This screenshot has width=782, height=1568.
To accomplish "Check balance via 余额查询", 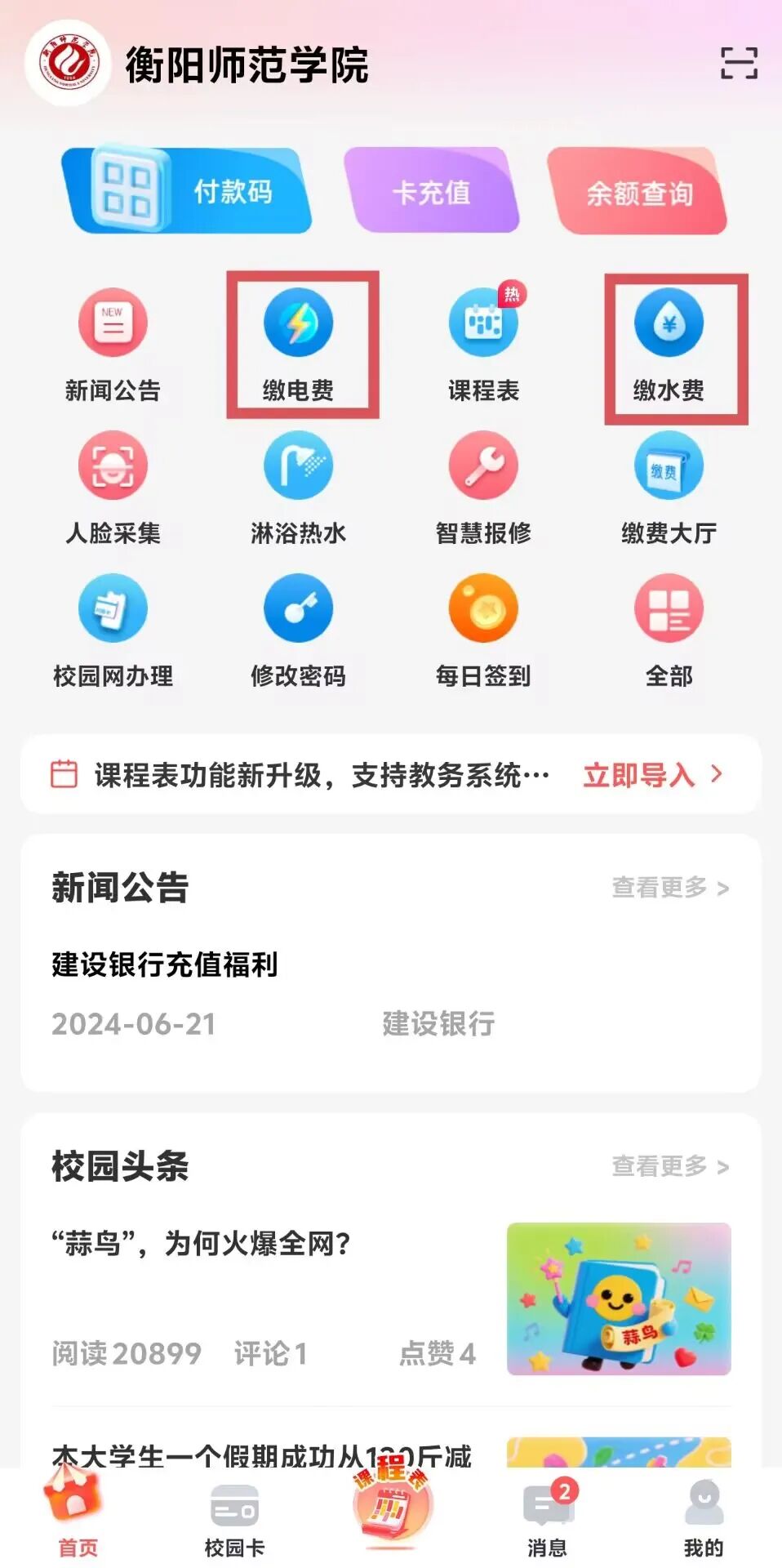I will [x=638, y=193].
